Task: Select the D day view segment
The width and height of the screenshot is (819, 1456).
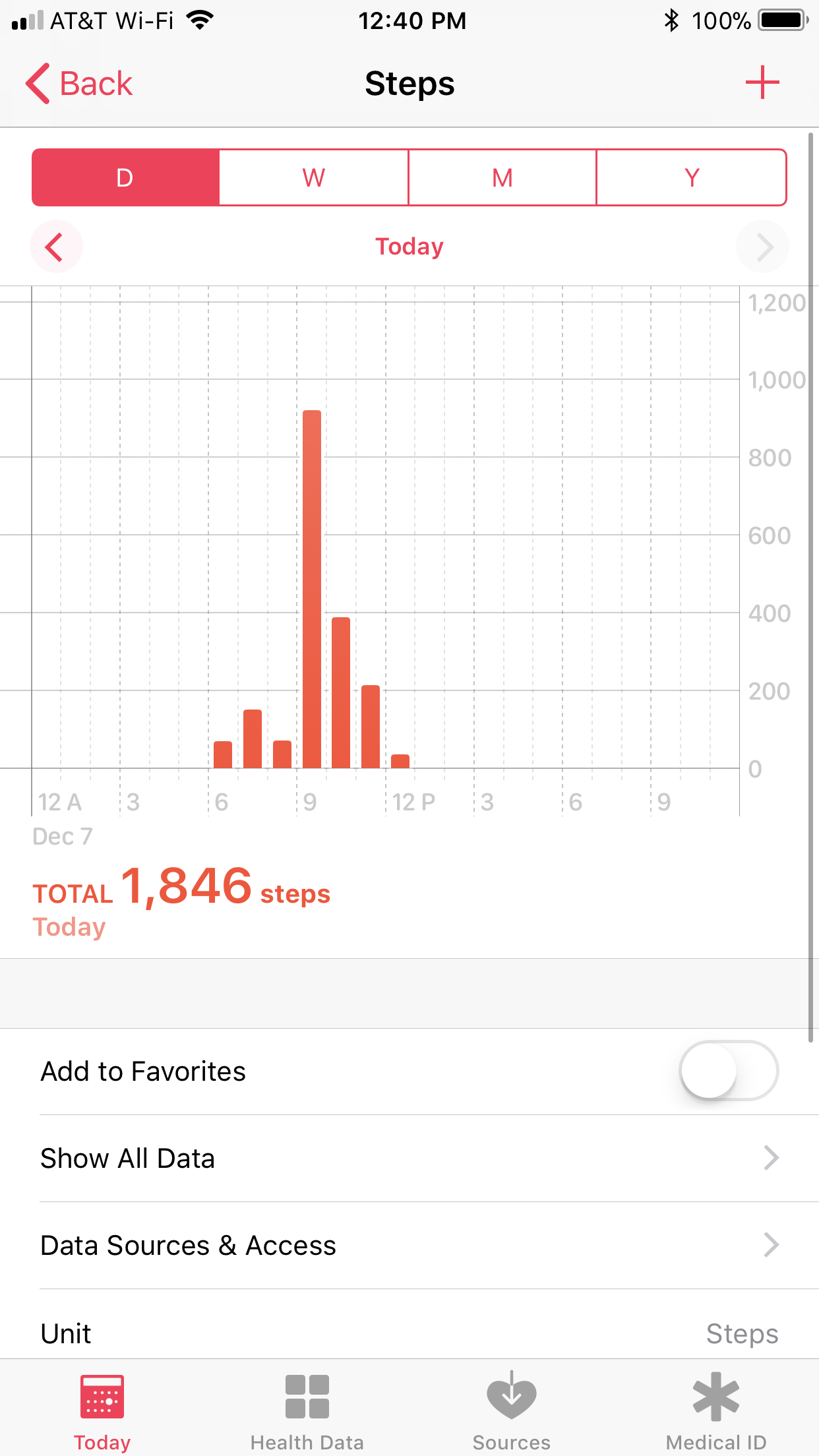Action: (x=125, y=177)
